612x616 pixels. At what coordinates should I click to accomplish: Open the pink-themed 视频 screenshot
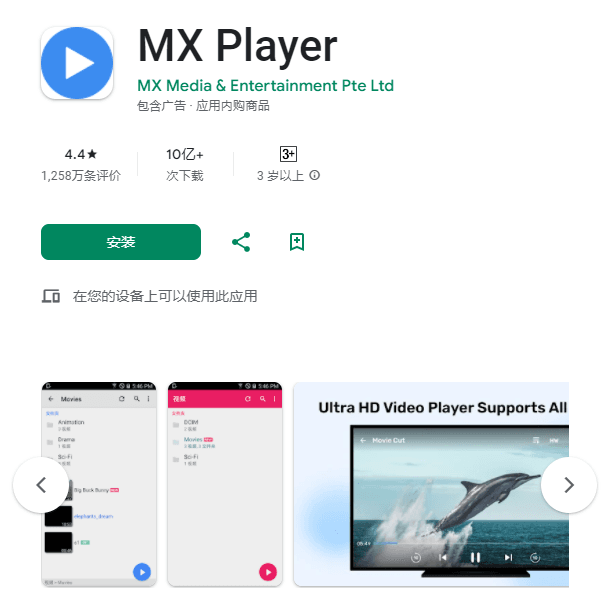[225, 484]
